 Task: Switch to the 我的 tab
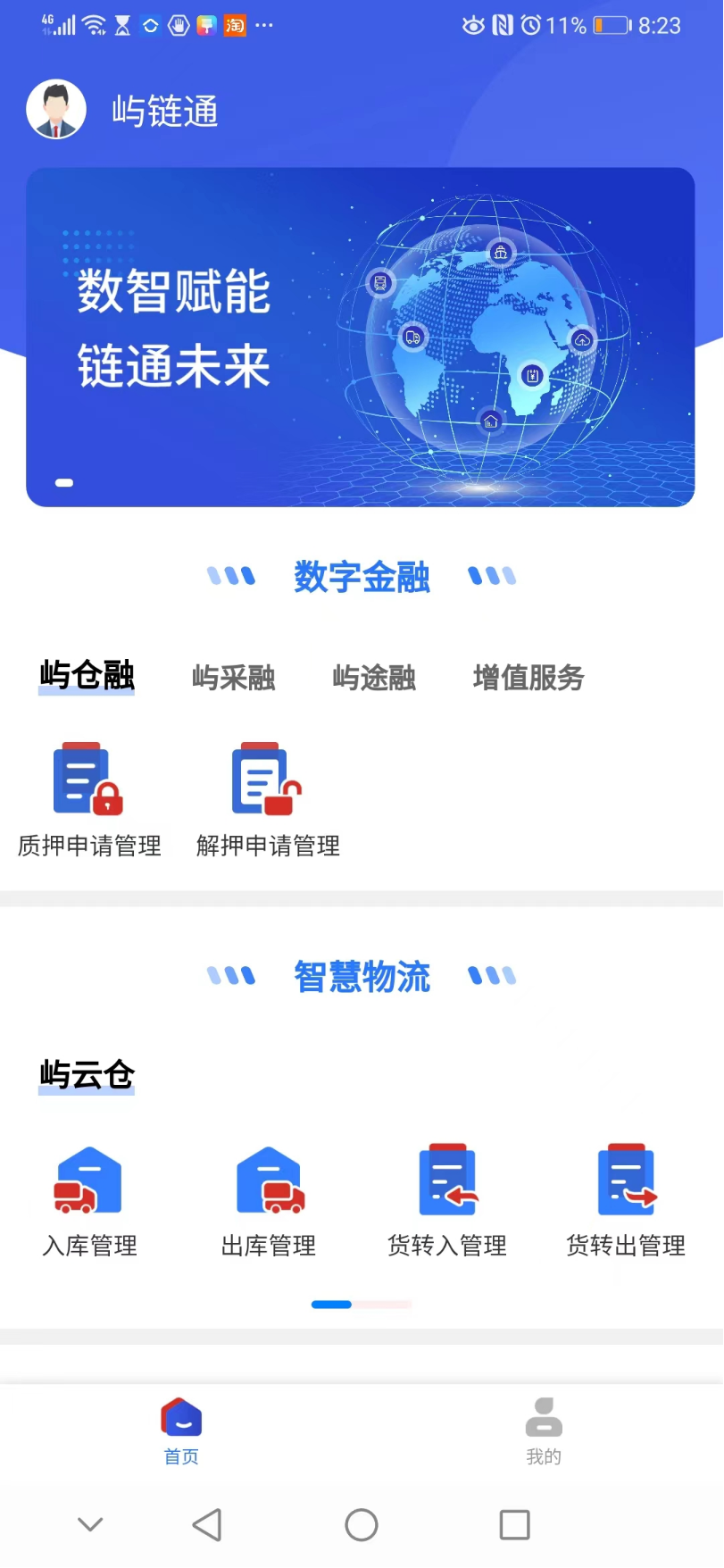pyautogui.click(x=544, y=1432)
